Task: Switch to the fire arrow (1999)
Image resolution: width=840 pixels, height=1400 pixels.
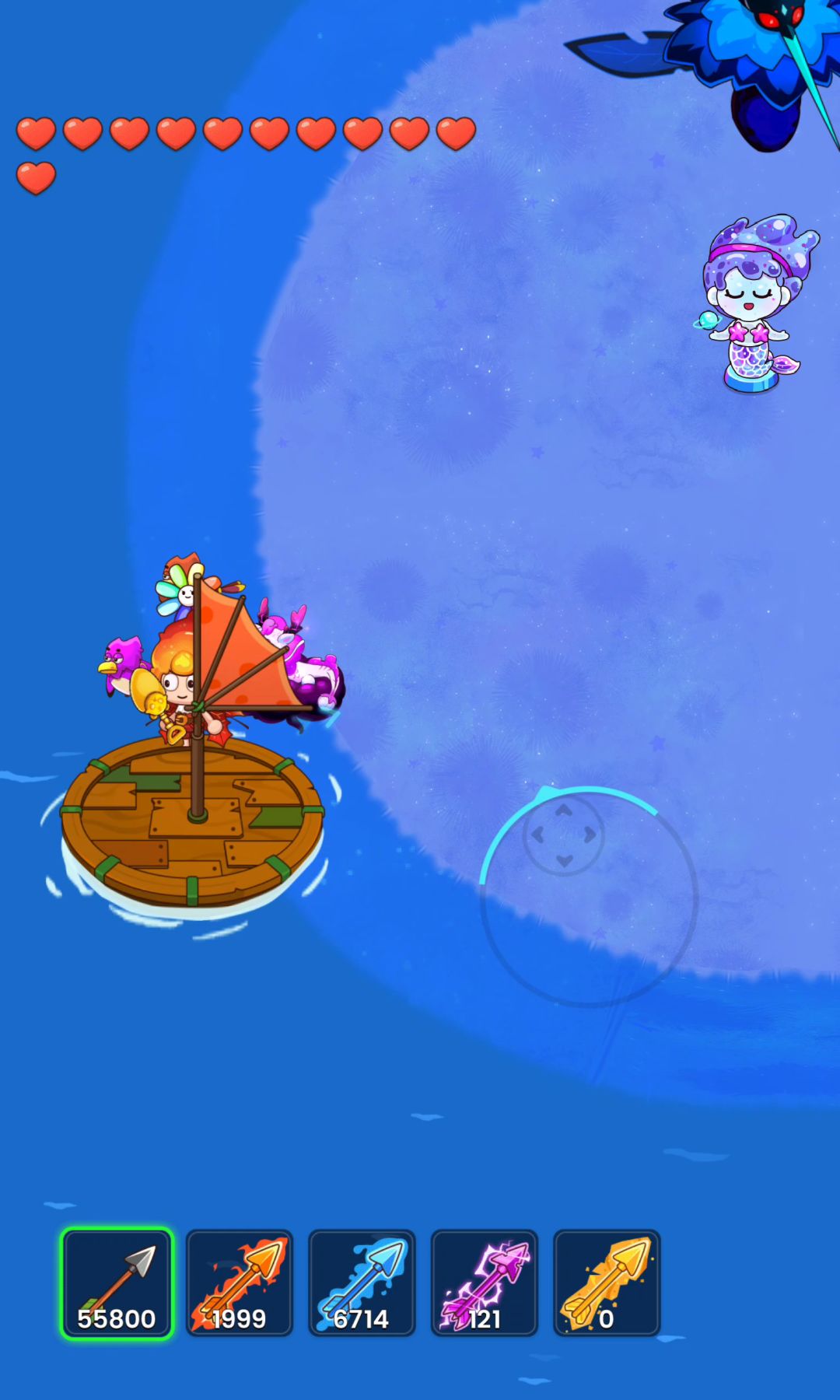Action: 240,1283
